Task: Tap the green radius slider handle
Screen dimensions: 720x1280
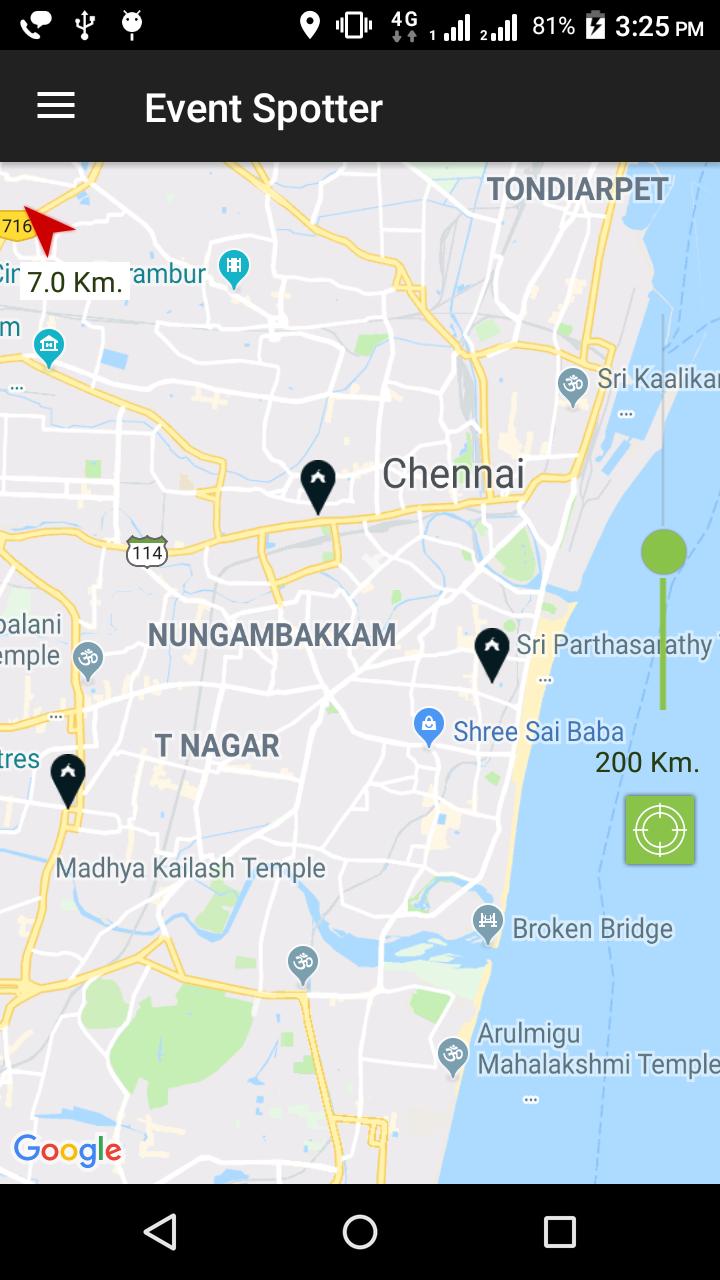Action: [664, 552]
